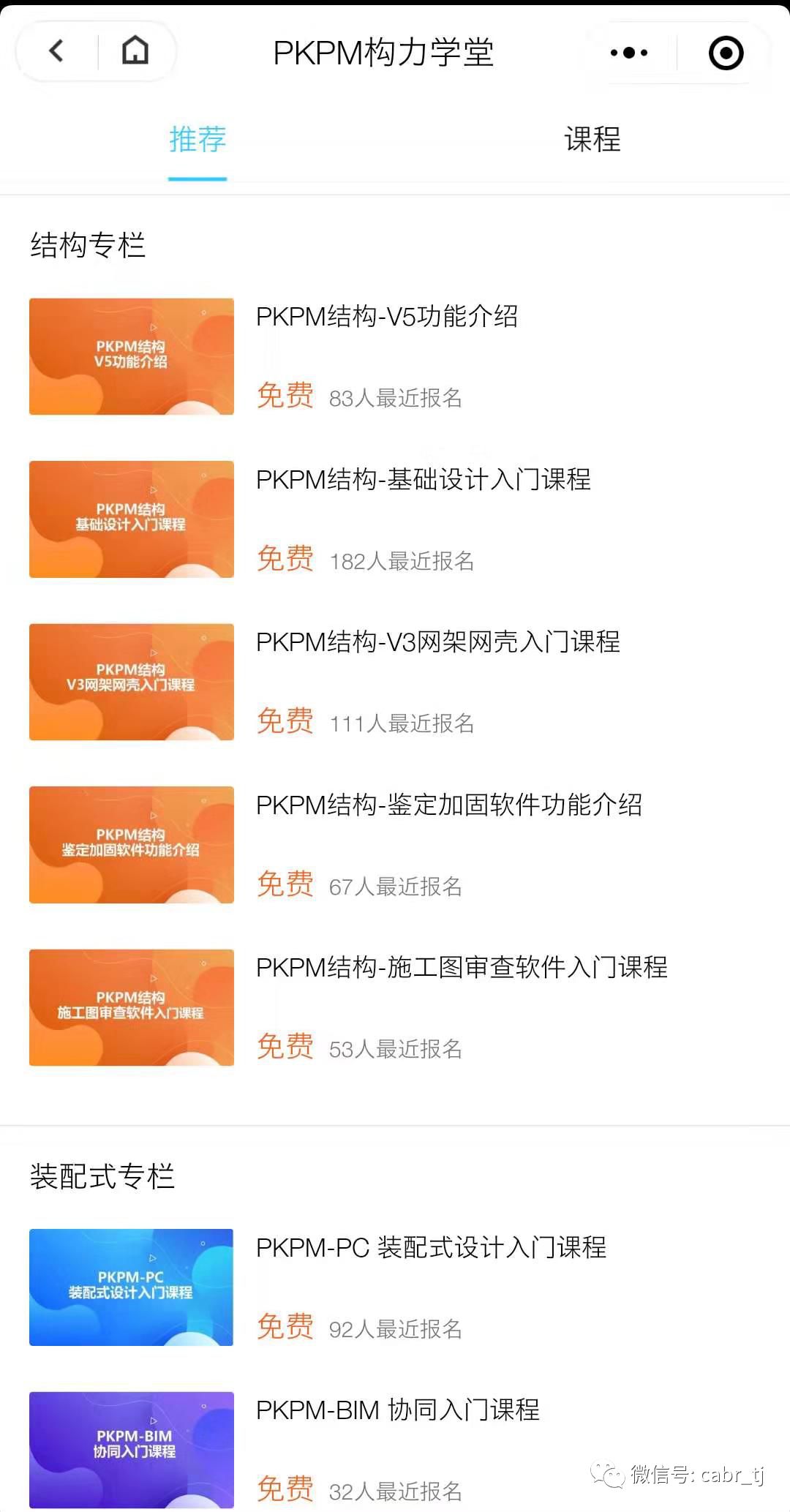This screenshot has height=1512, width=790.
Task: Open the PKPM结构-V5功能介绍 course
Action: tap(387, 317)
